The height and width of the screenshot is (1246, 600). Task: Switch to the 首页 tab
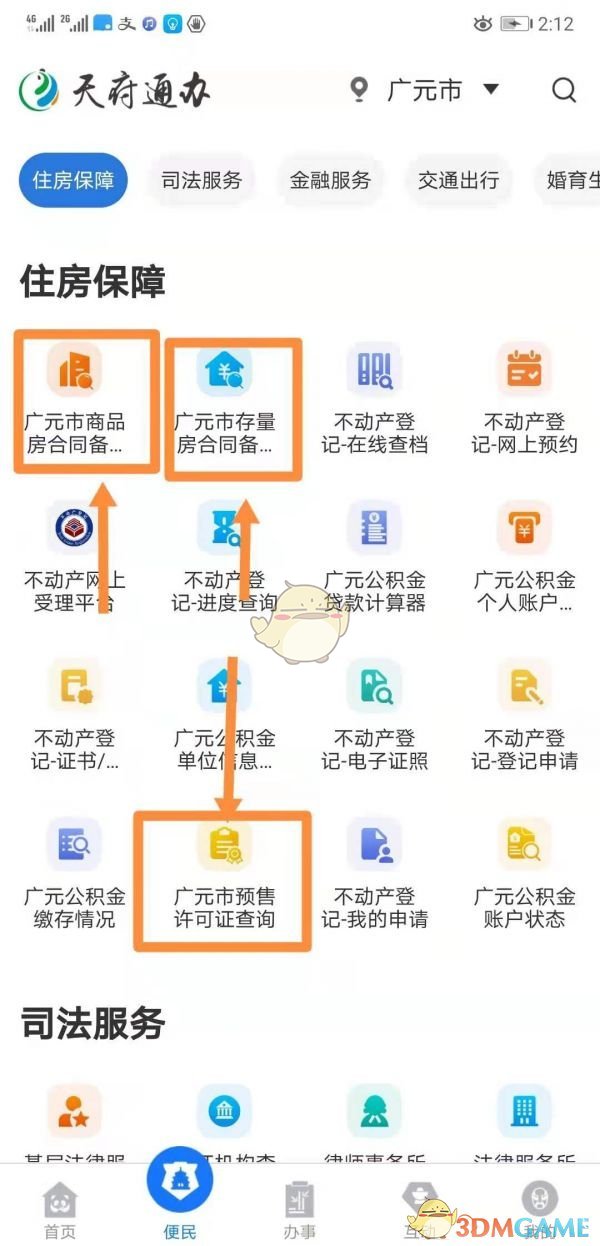[x=59, y=1210]
